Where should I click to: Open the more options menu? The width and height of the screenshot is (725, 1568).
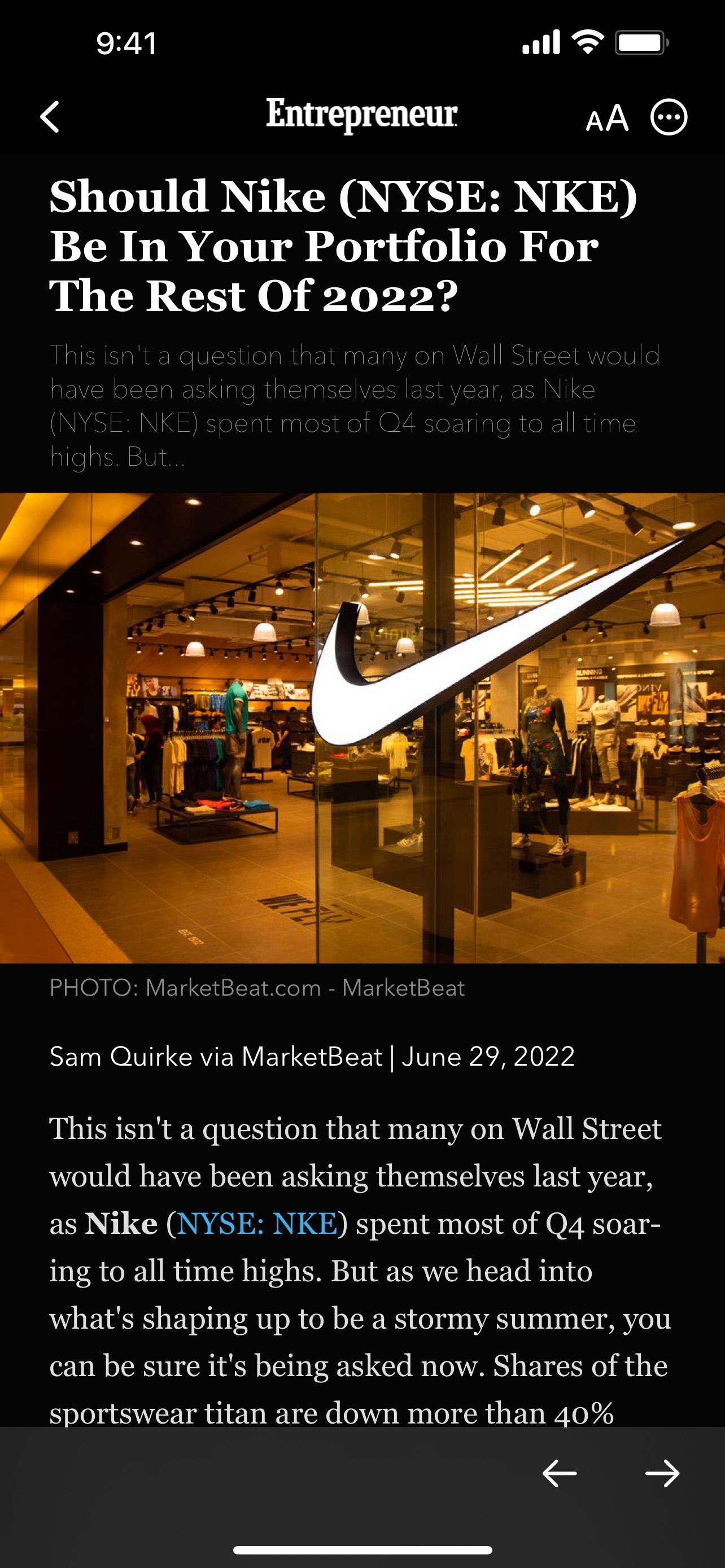pyautogui.click(x=669, y=117)
